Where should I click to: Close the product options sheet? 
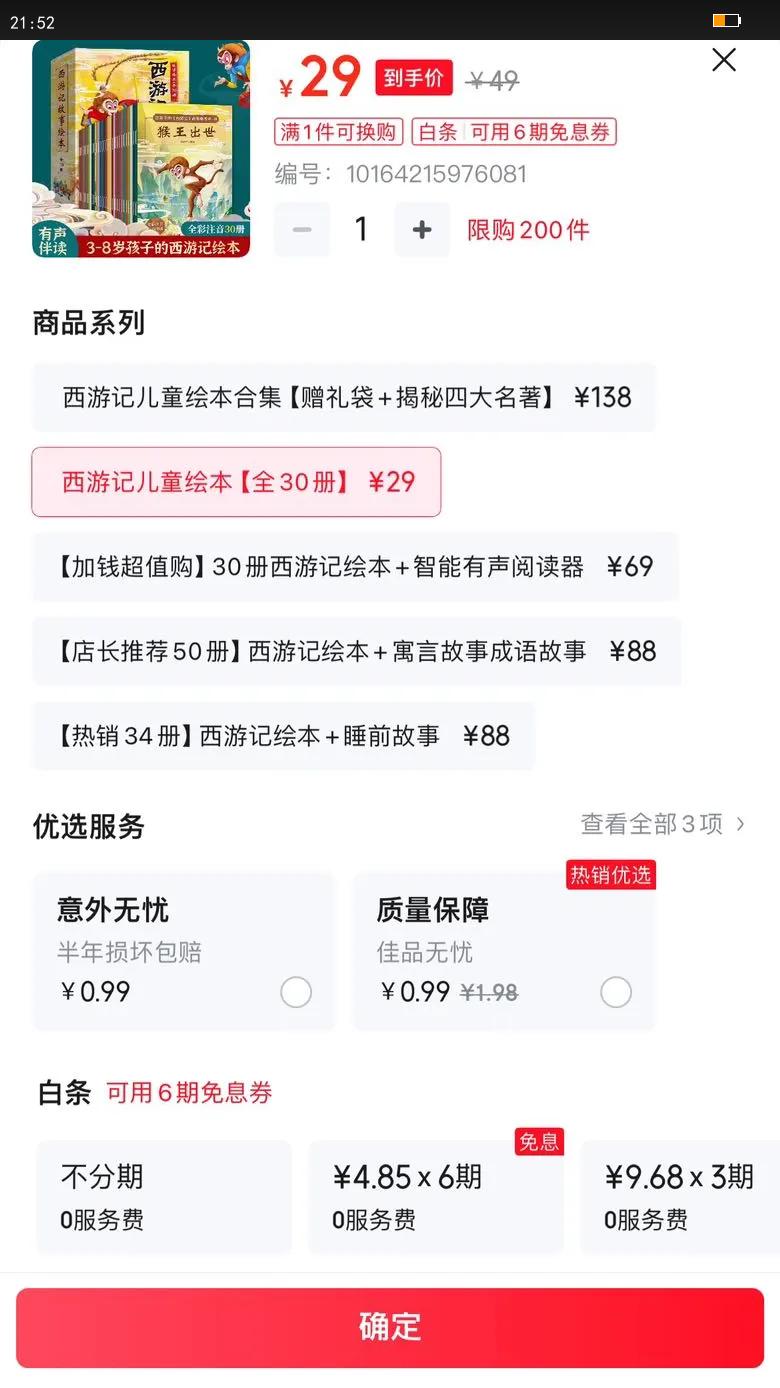point(724,60)
